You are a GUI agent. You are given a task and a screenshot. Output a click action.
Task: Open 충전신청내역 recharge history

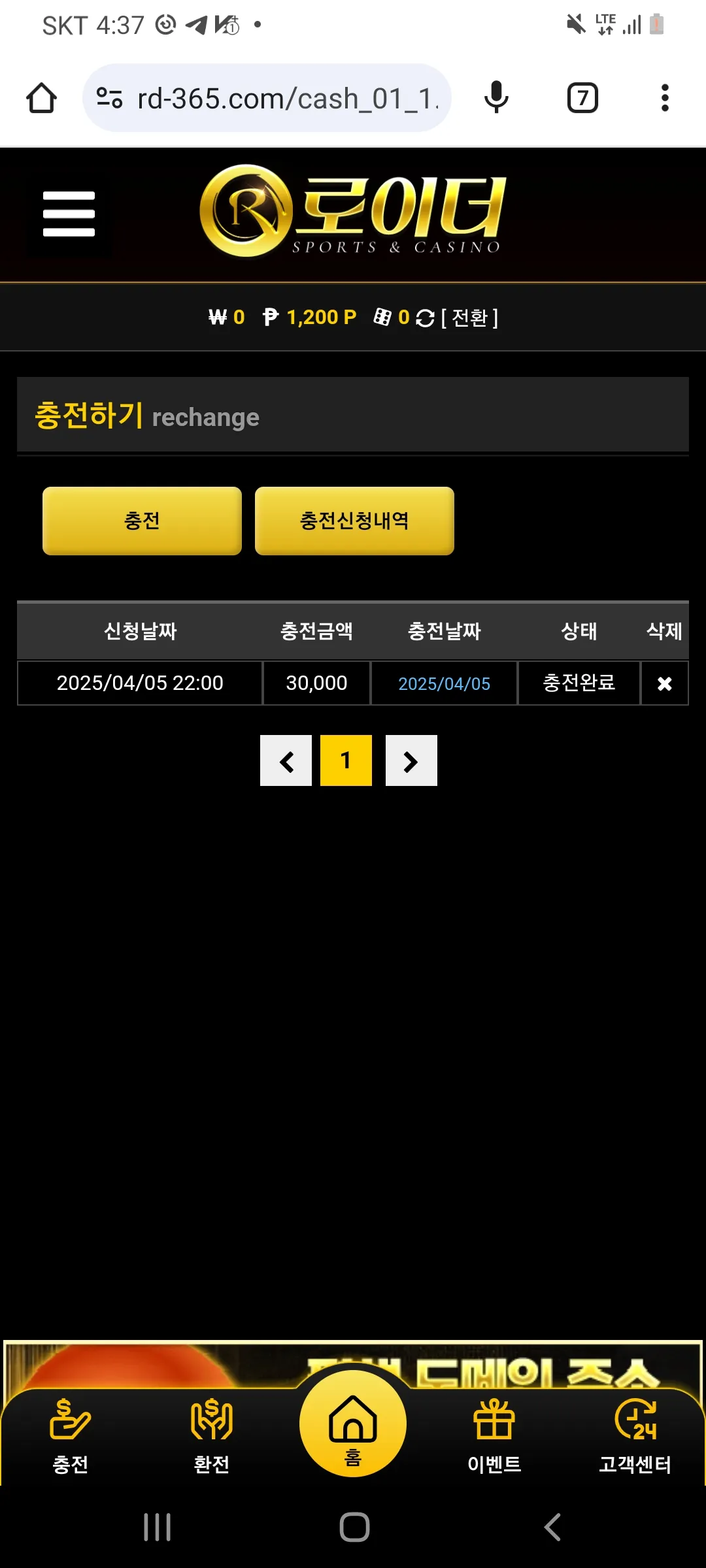[x=354, y=521]
